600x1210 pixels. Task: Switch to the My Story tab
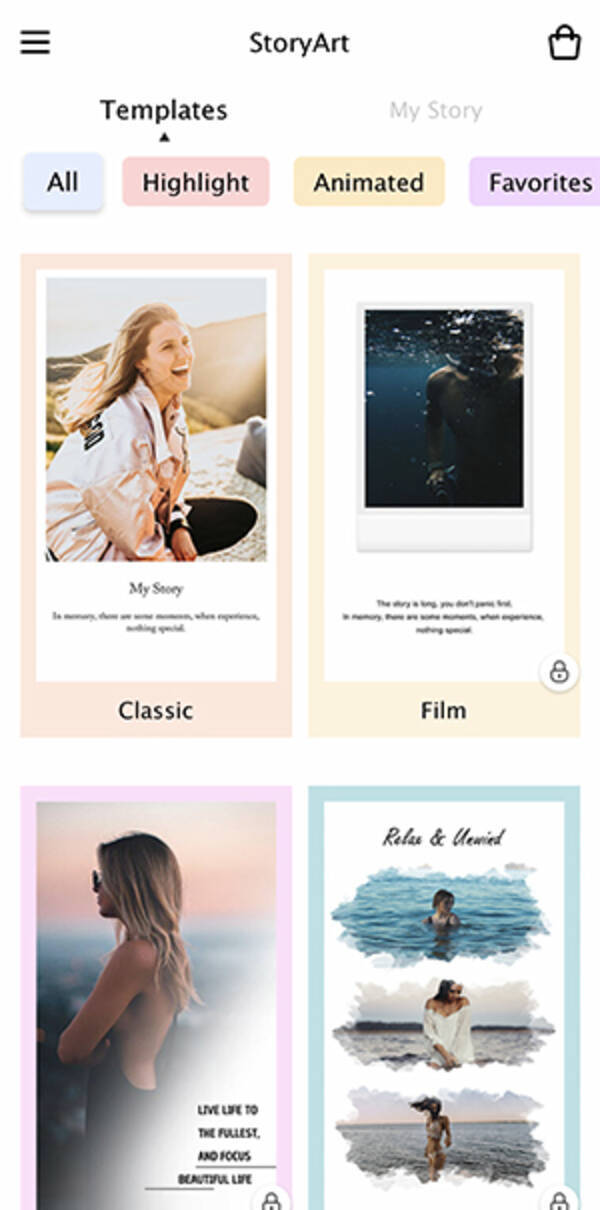coord(435,110)
